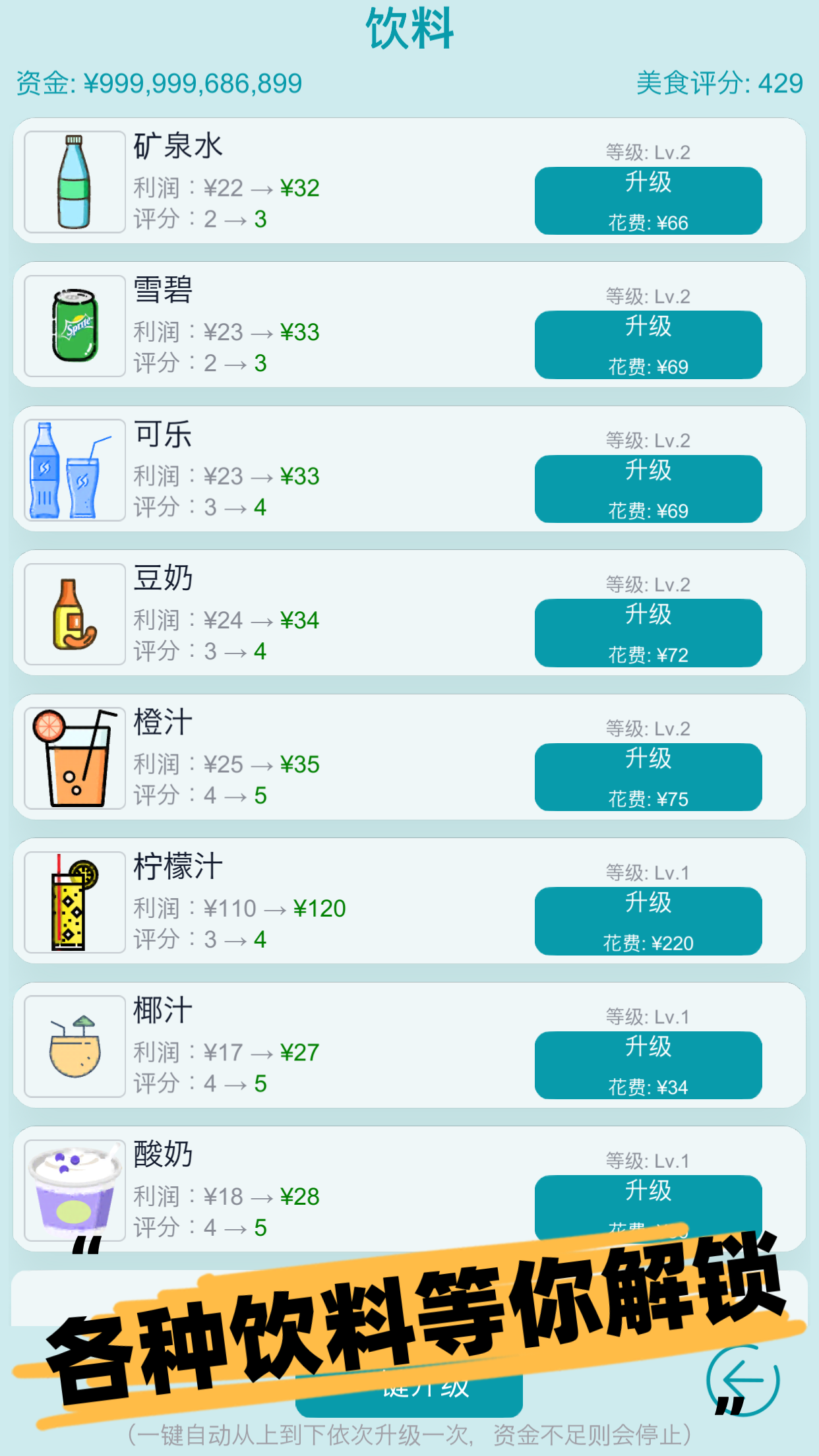The width and height of the screenshot is (819, 1456).
Task: Tap the 豆奶 soy milk bottle icon
Action: coord(73,614)
